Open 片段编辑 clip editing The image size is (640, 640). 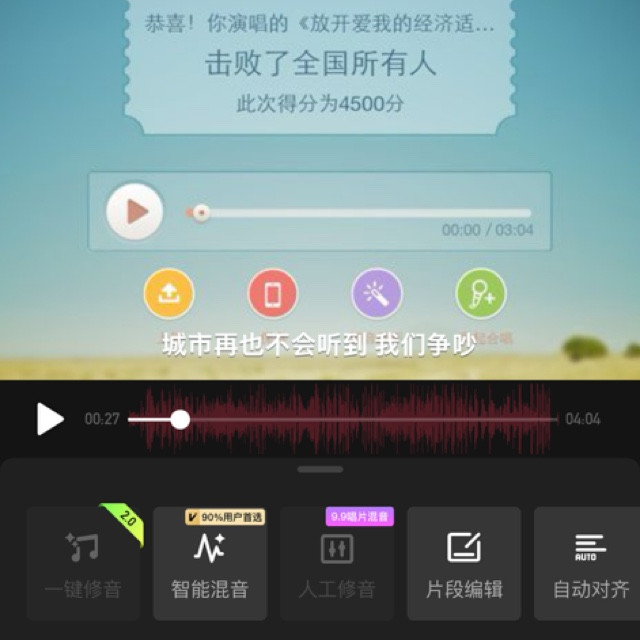click(464, 563)
